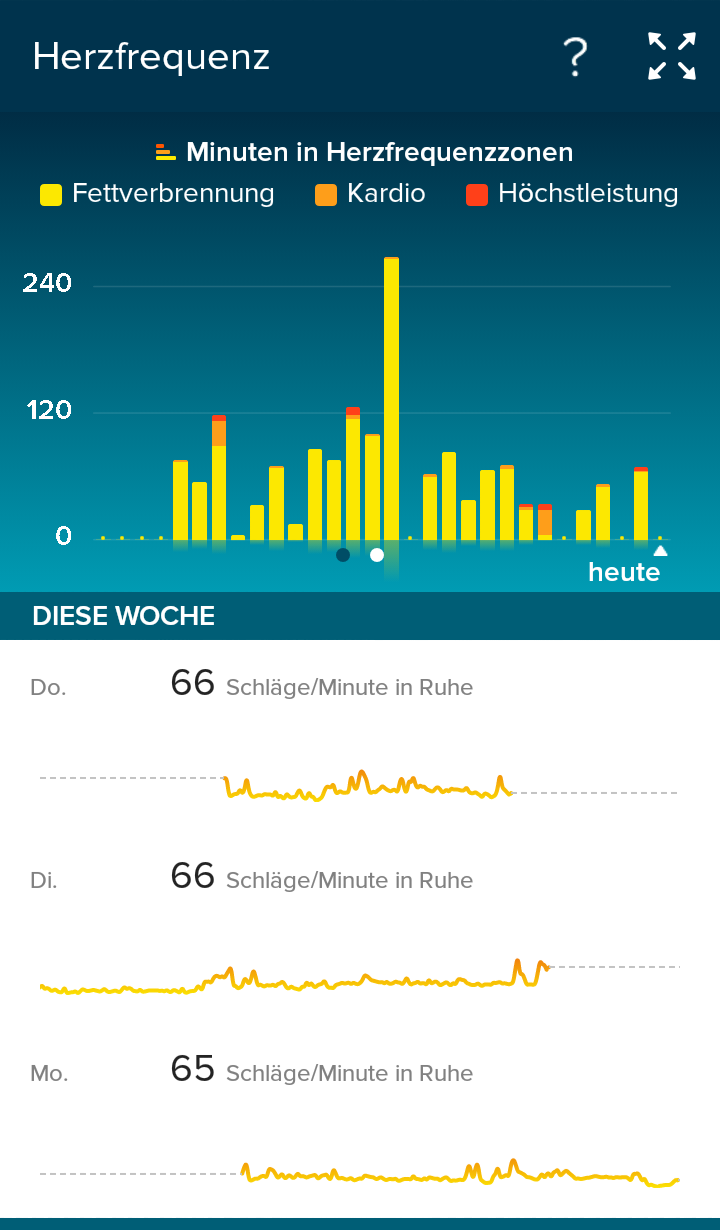This screenshot has width=720, height=1230.
Task: Open the heart rate help question mark
Action: tap(575, 57)
